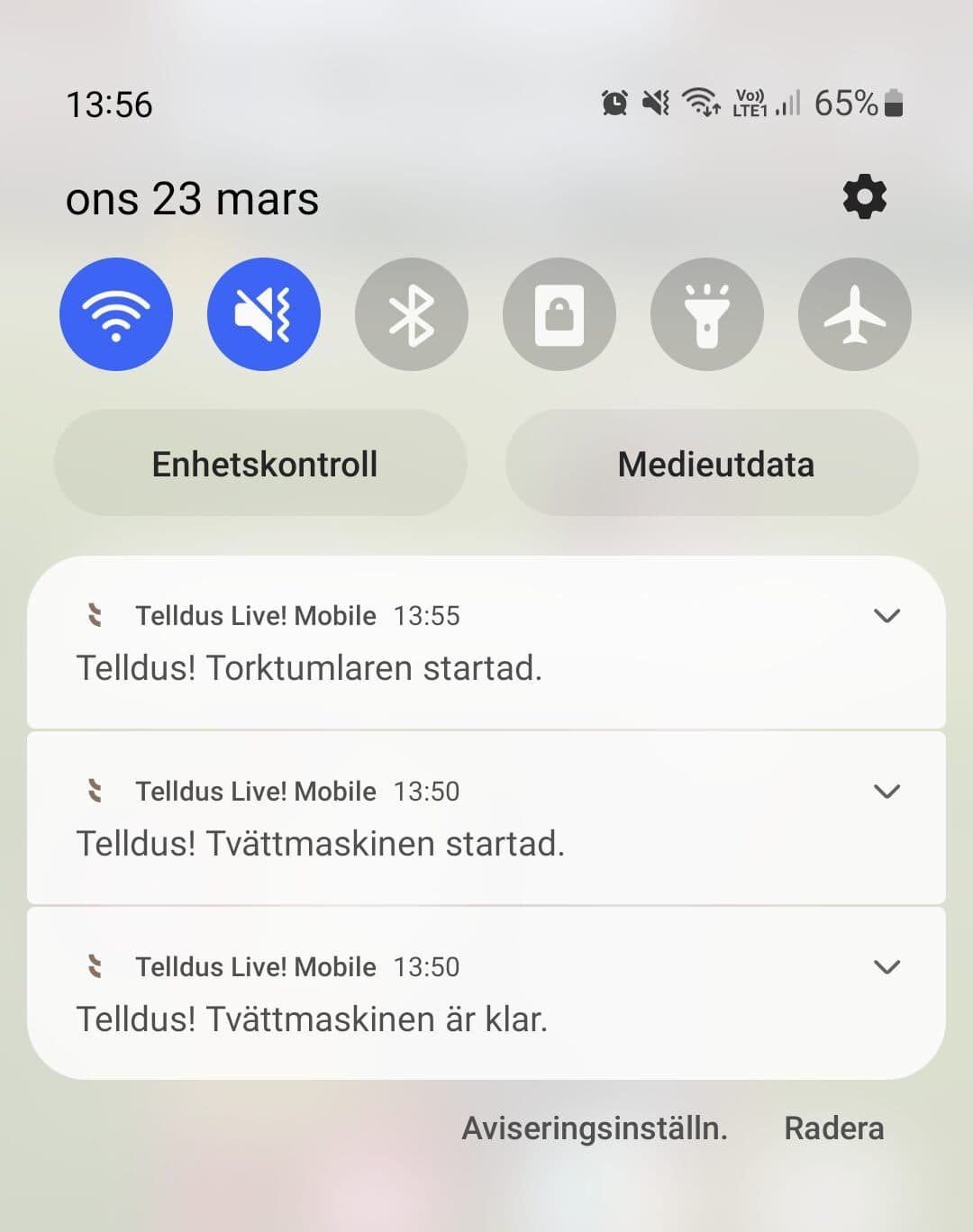
Task: Enable Bluetooth quick toggle
Action: [x=412, y=314]
